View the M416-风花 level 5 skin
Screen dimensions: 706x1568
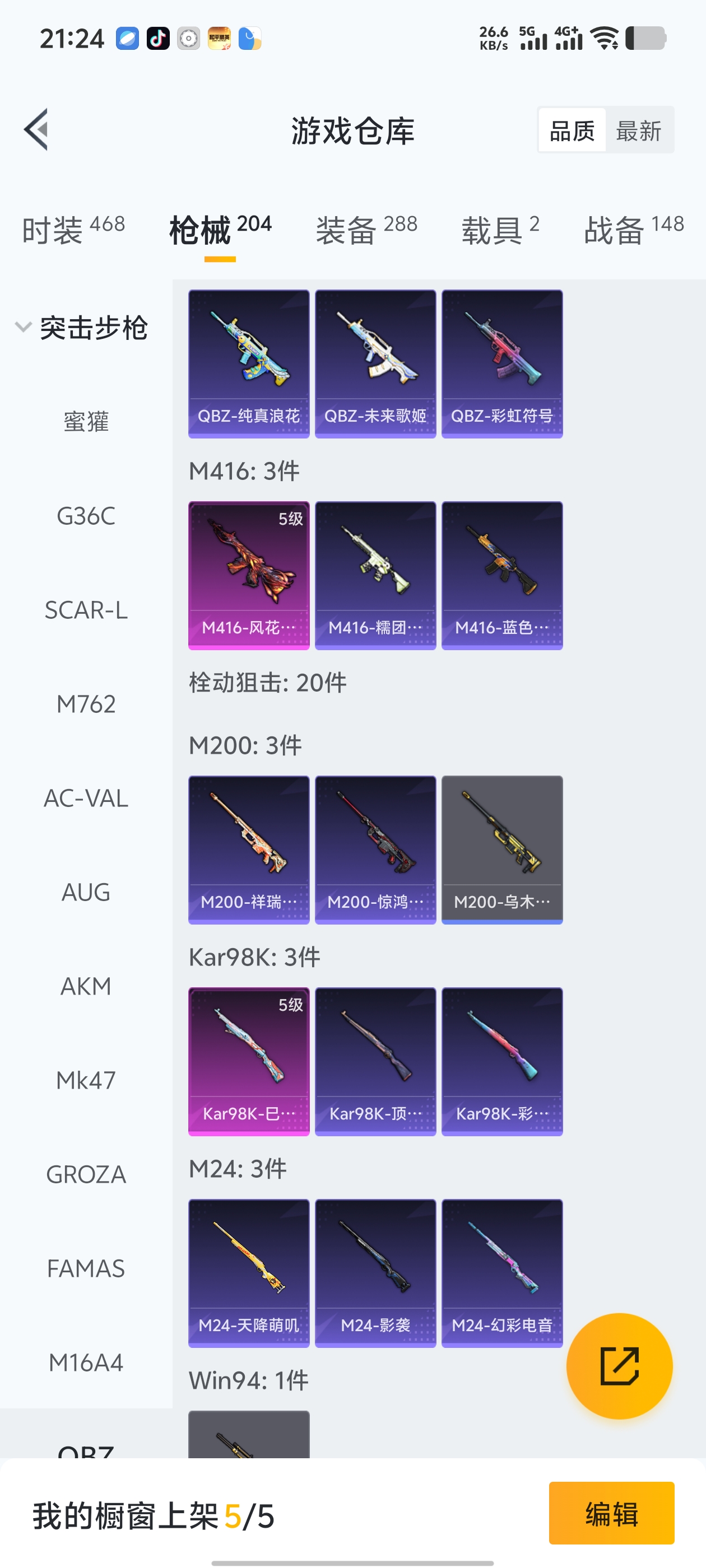(x=249, y=575)
